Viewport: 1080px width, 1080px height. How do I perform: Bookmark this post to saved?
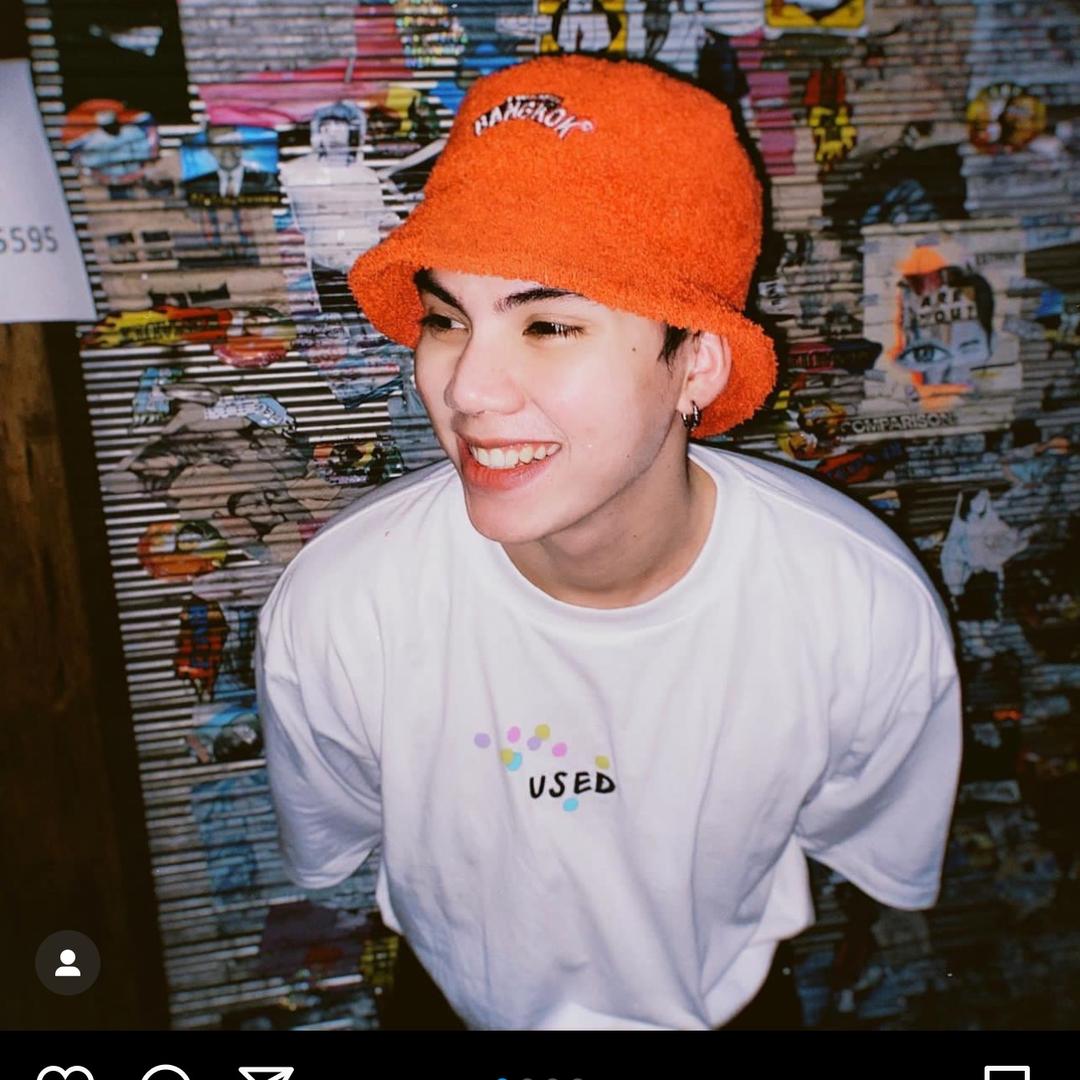[x=1005, y=1072]
